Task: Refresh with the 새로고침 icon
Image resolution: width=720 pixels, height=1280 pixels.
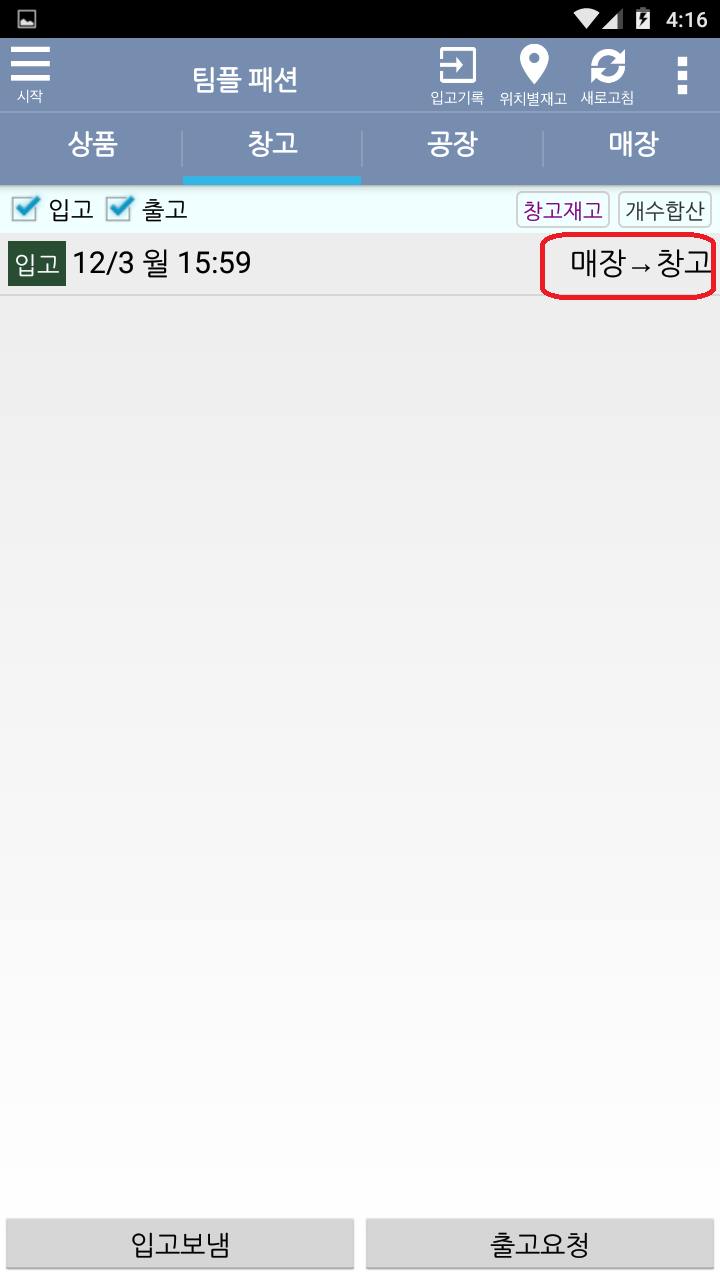Action: pyautogui.click(x=607, y=76)
